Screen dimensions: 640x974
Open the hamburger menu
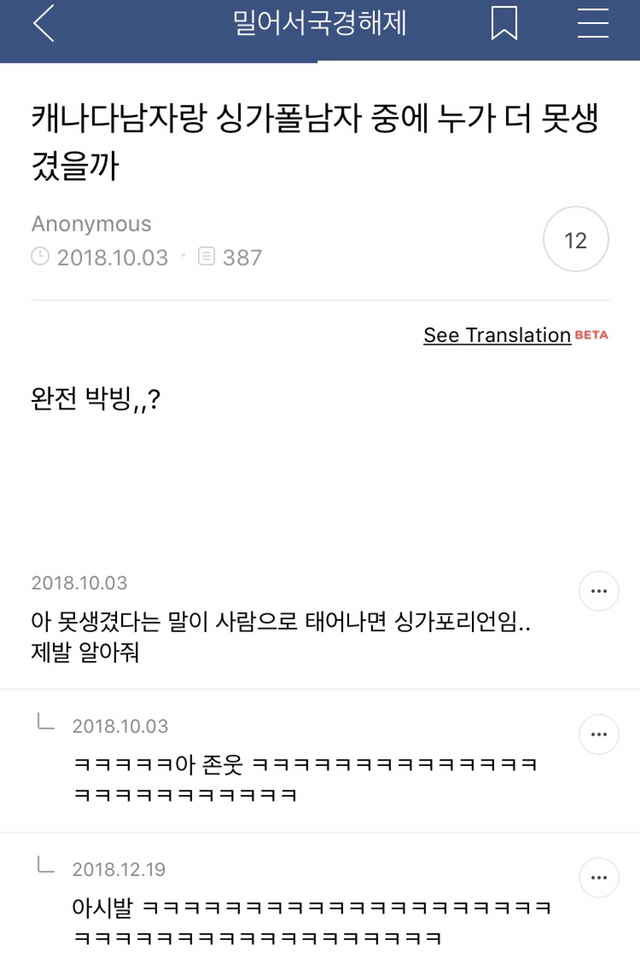(592, 24)
